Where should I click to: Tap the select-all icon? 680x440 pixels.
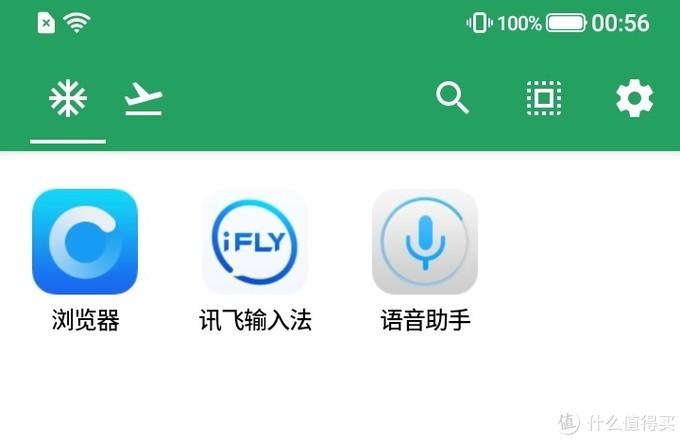544,98
